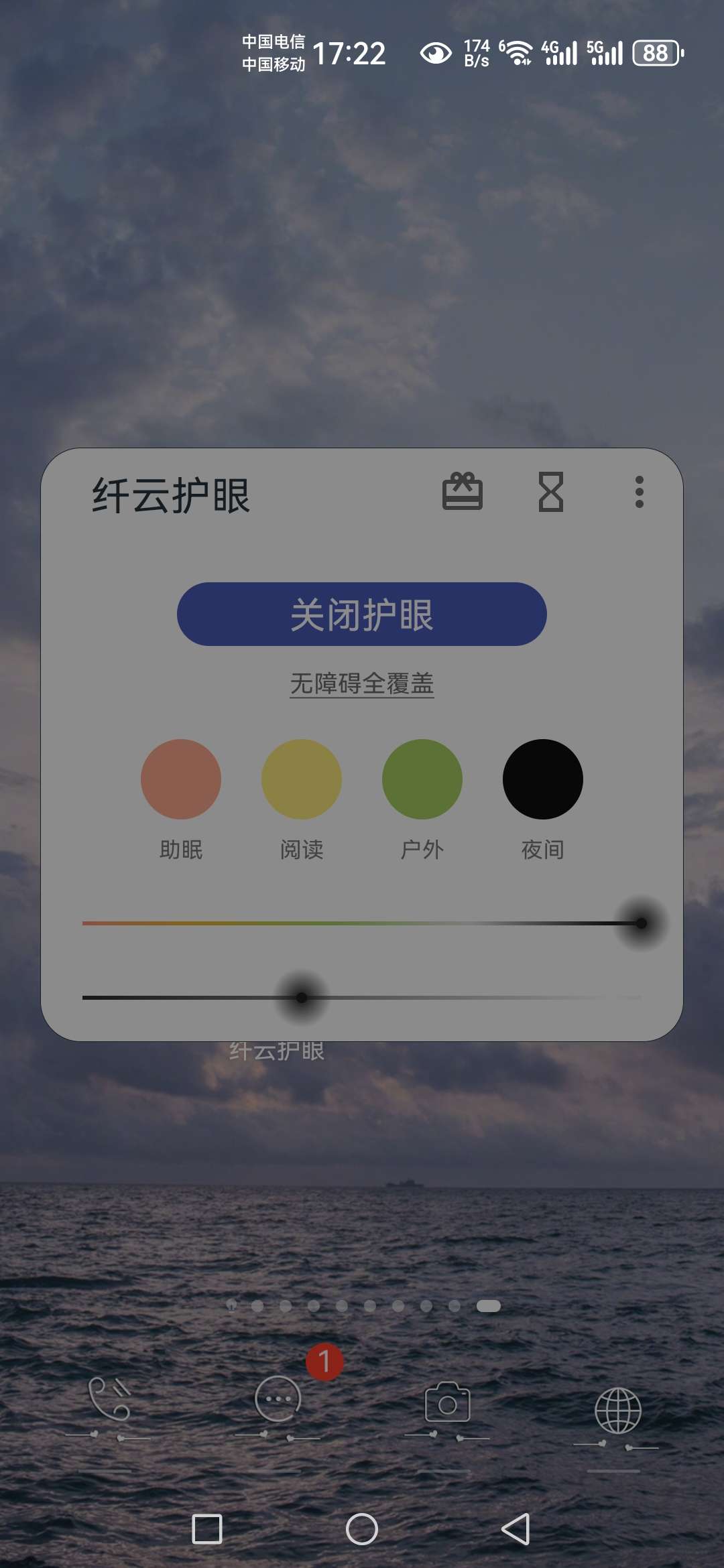Viewport: 724px width, 1568px height.
Task: Open the phone dialer app
Action: point(109,1399)
